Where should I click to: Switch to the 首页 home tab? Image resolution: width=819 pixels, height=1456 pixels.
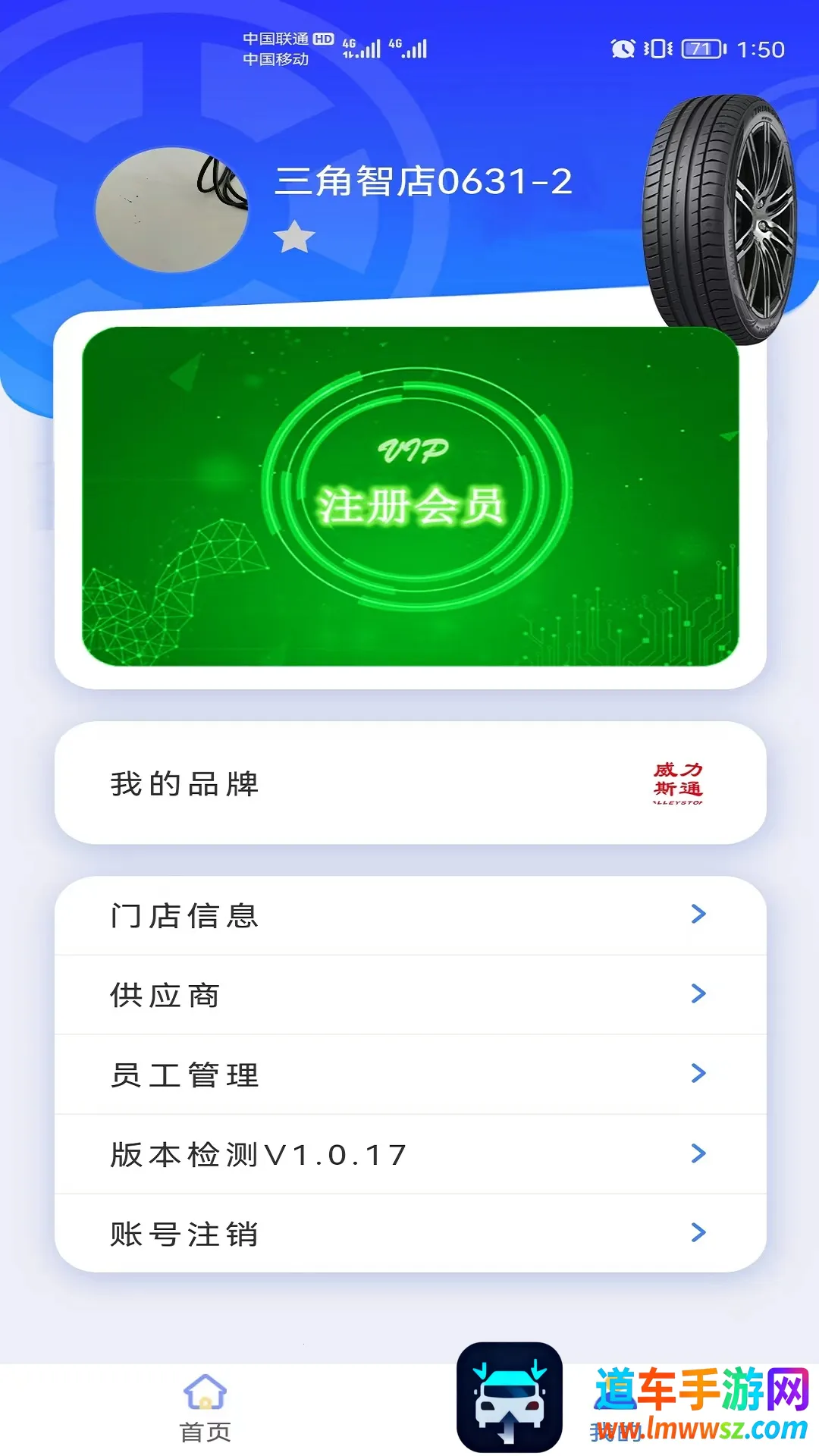point(205,1409)
